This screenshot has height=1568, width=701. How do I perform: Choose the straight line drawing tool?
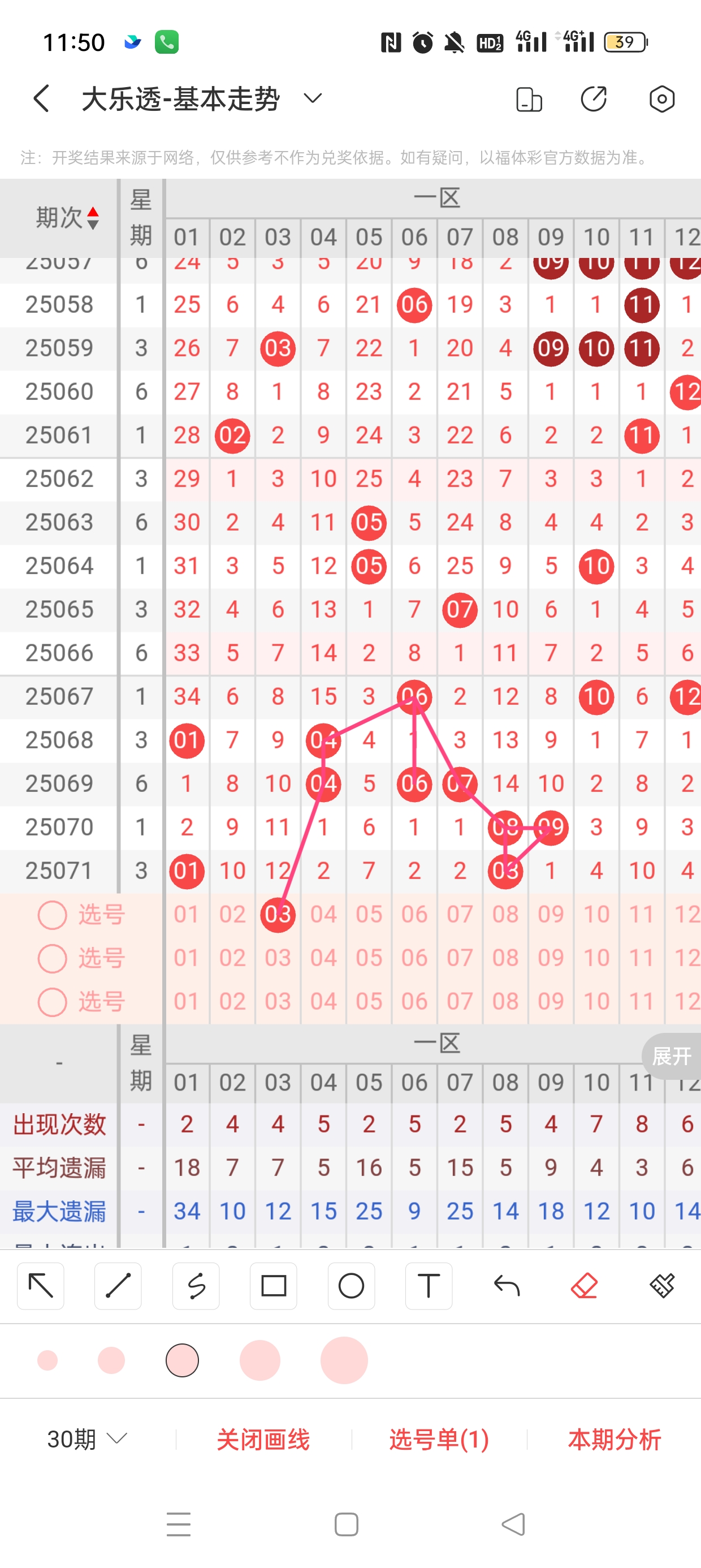pos(118,1286)
